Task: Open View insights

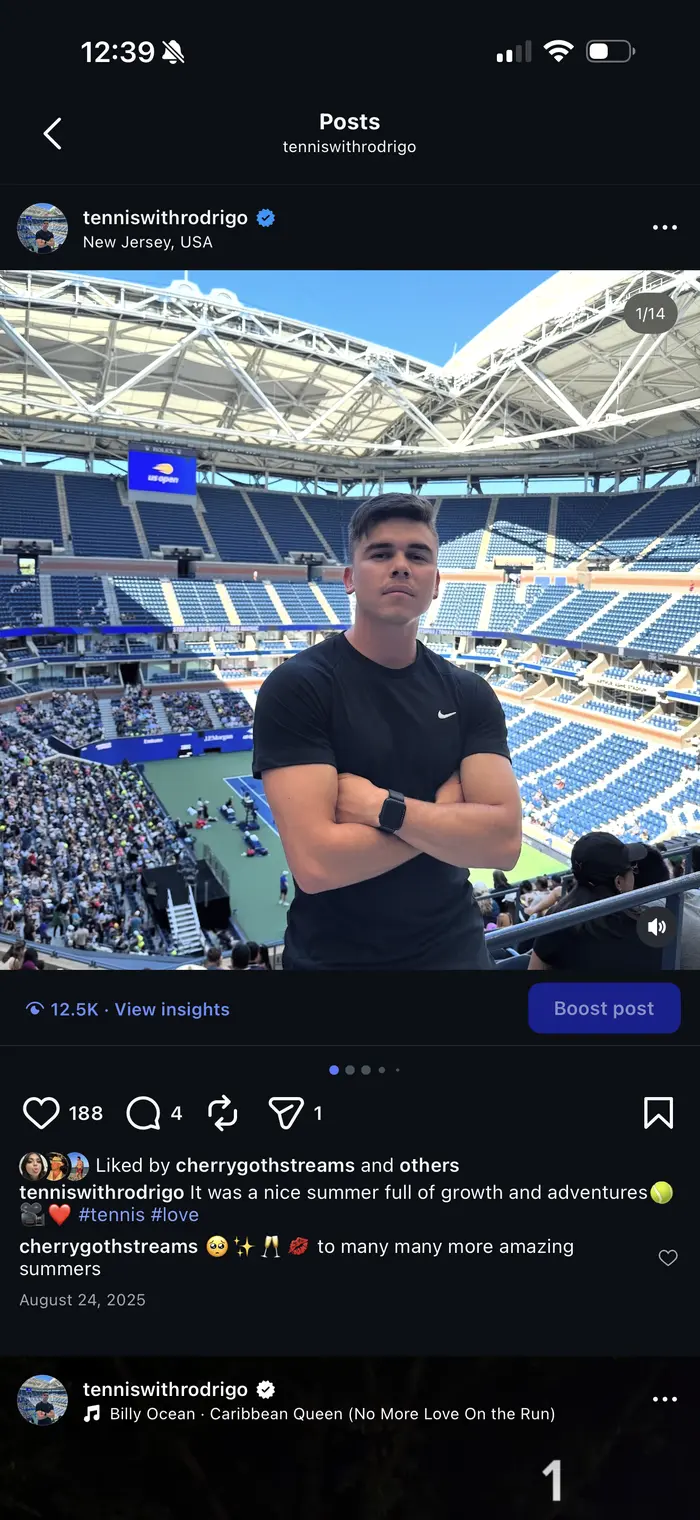Action: pyautogui.click(x=172, y=1009)
